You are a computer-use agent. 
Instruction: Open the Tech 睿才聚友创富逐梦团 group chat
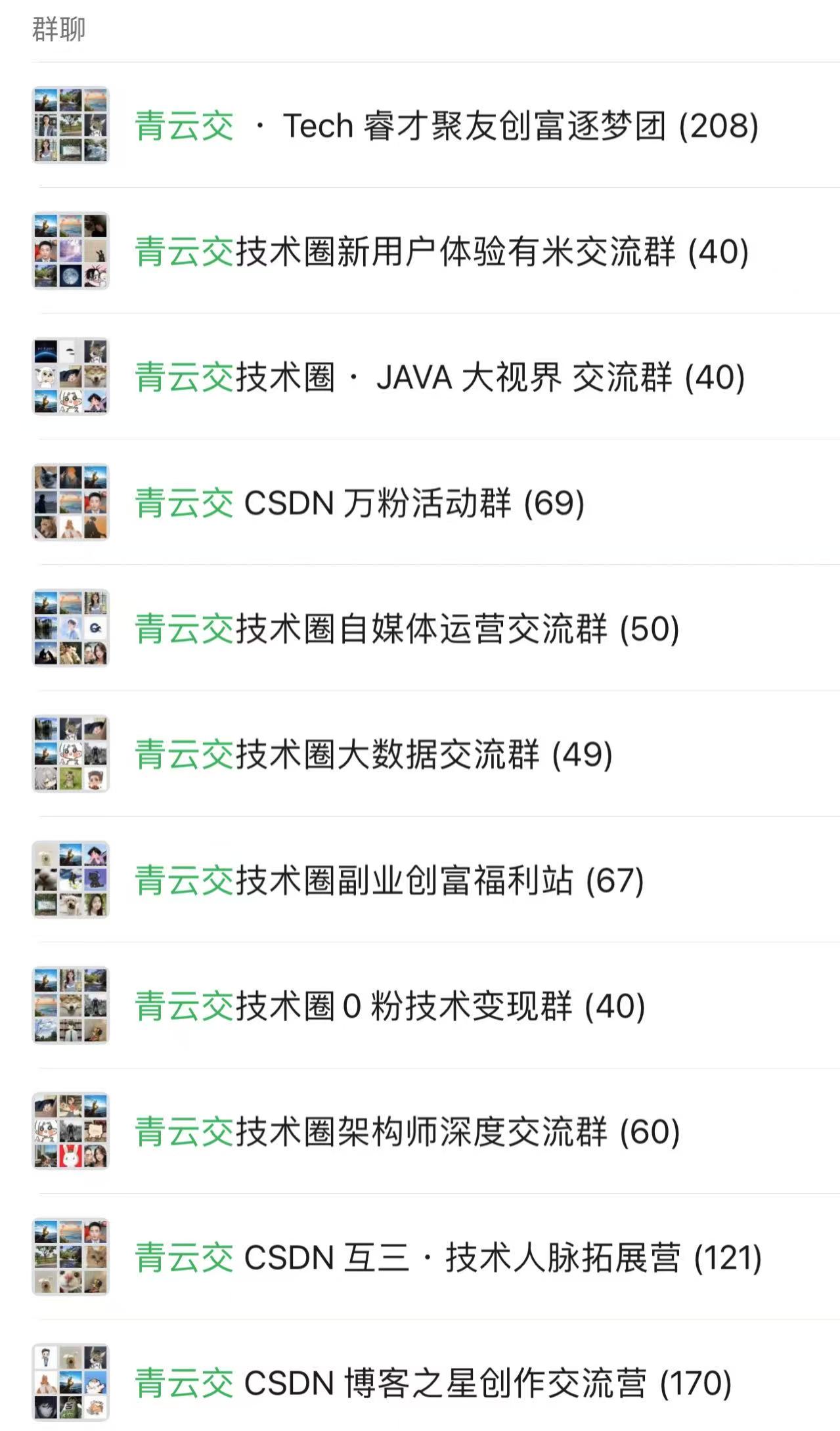point(447,125)
